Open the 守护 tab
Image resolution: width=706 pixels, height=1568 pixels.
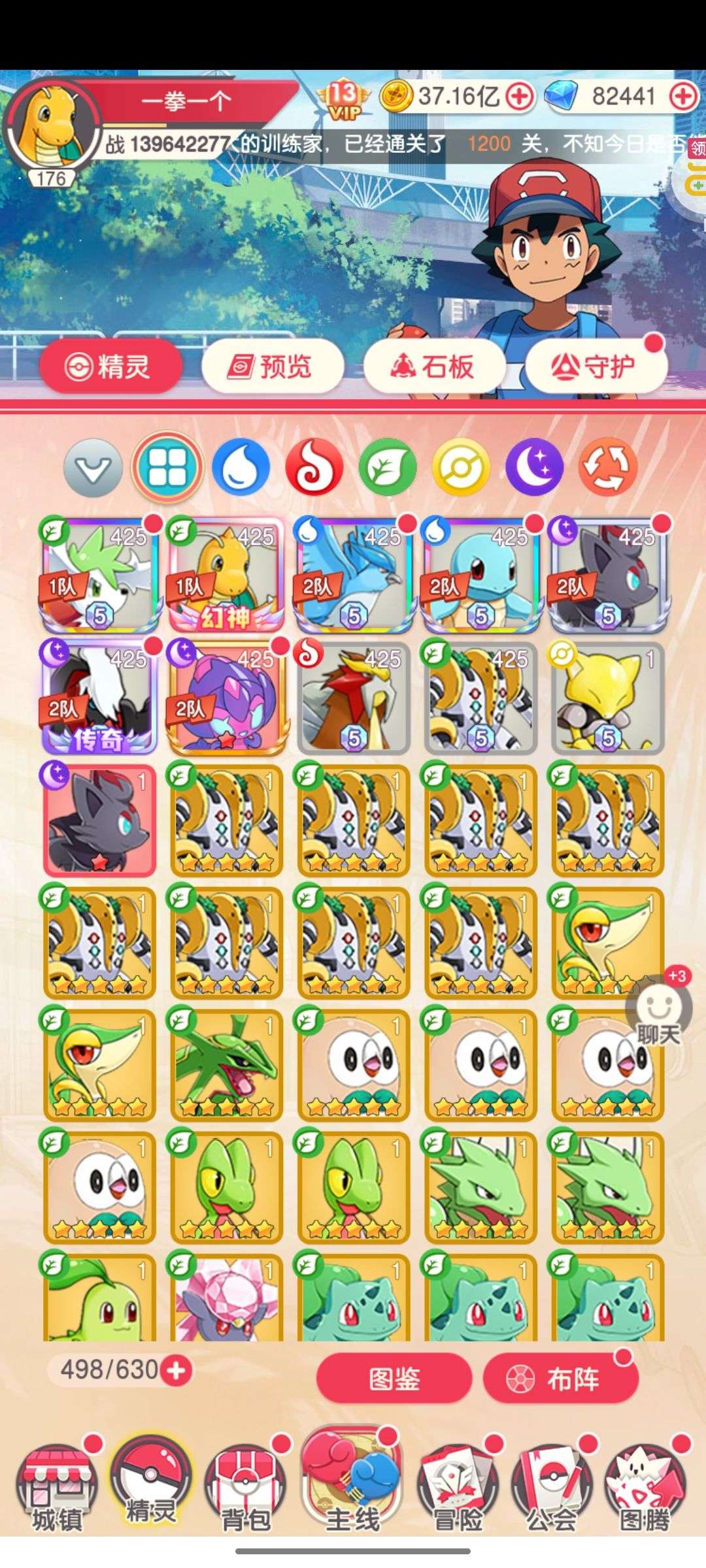(x=596, y=367)
